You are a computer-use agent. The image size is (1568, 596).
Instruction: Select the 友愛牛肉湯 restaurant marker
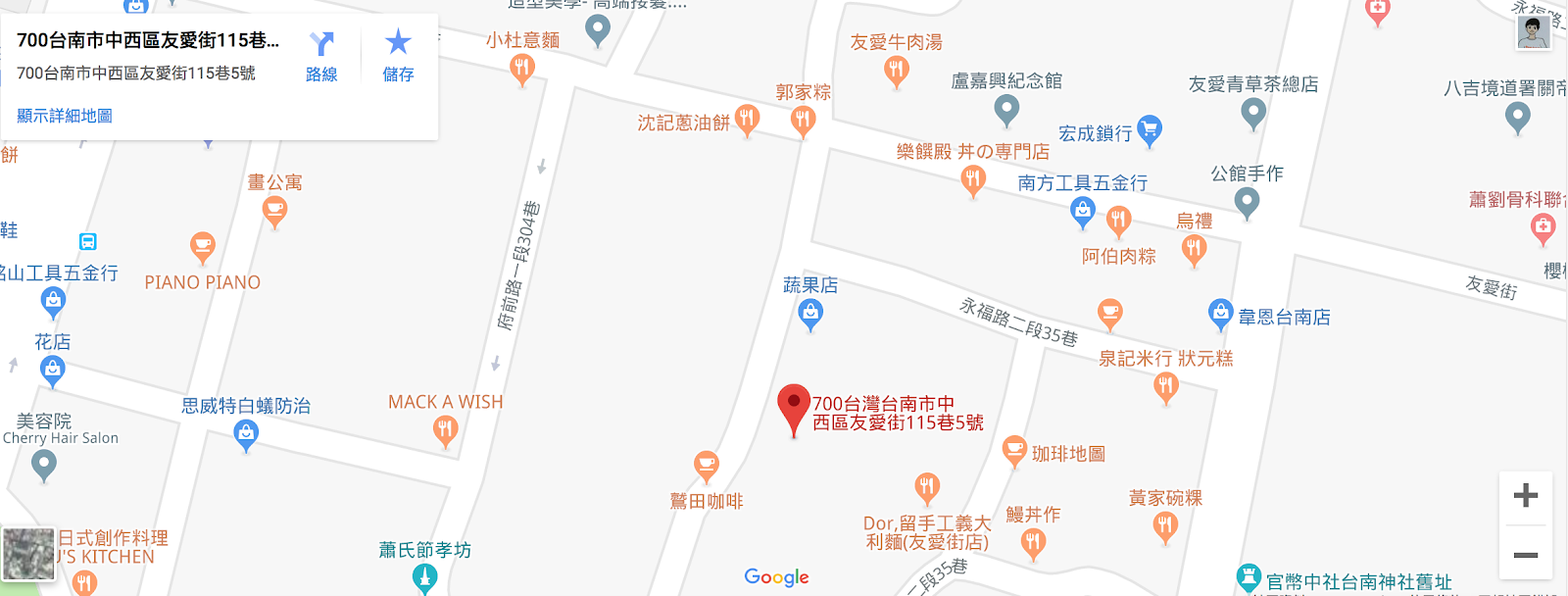(x=896, y=70)
